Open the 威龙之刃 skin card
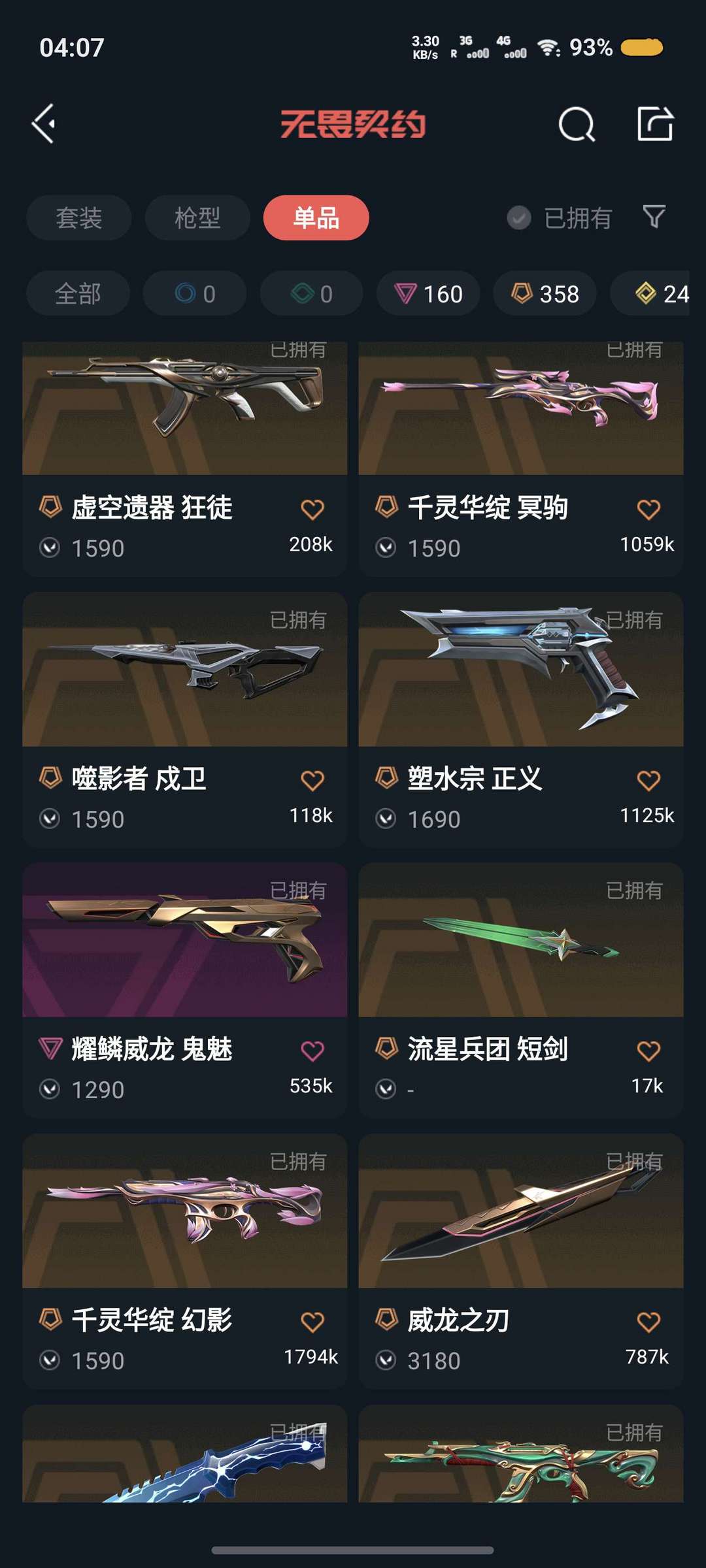706x1568 pixels. pyautogui.click(x=521, y=1262)
